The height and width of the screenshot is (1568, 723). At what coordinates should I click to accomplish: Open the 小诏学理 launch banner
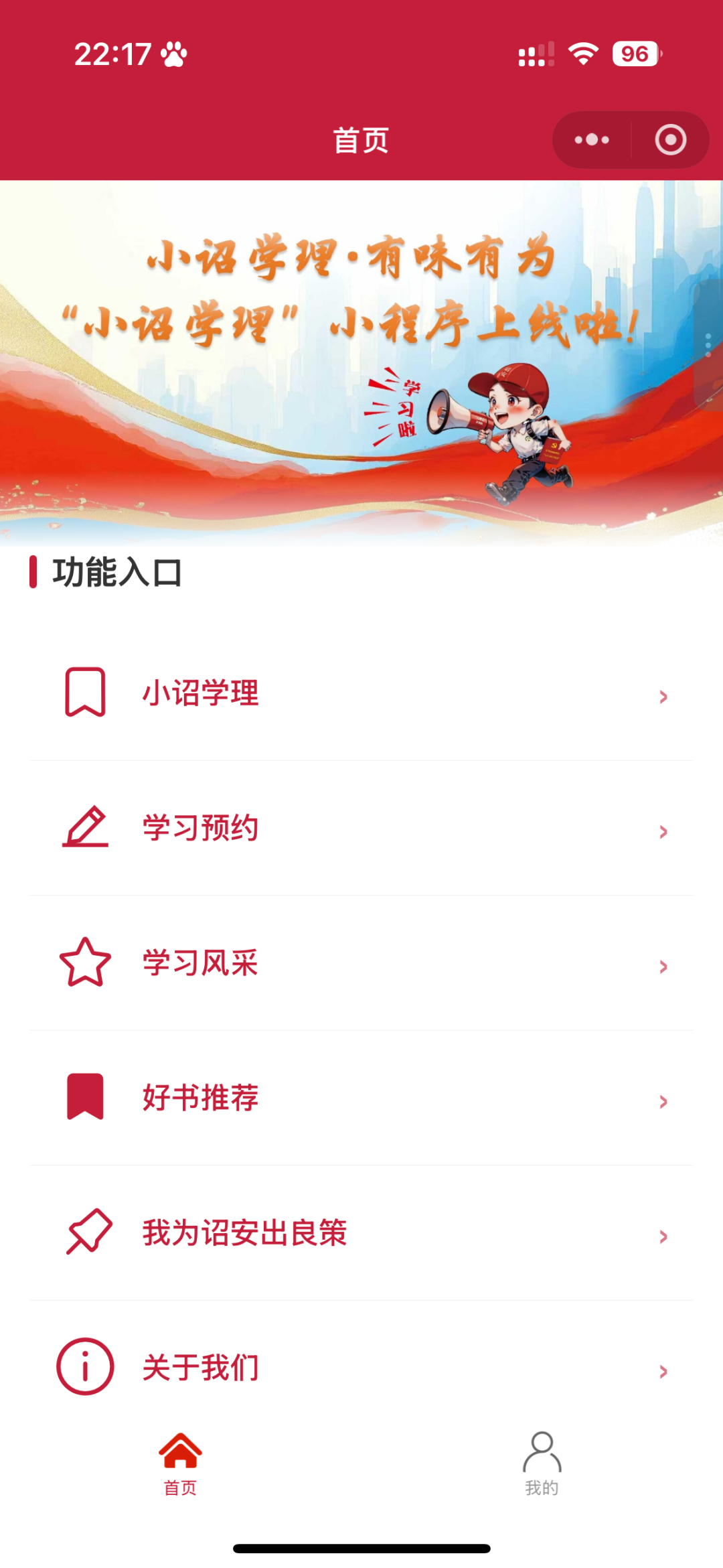pyautogui.click(x=361, y=362)
